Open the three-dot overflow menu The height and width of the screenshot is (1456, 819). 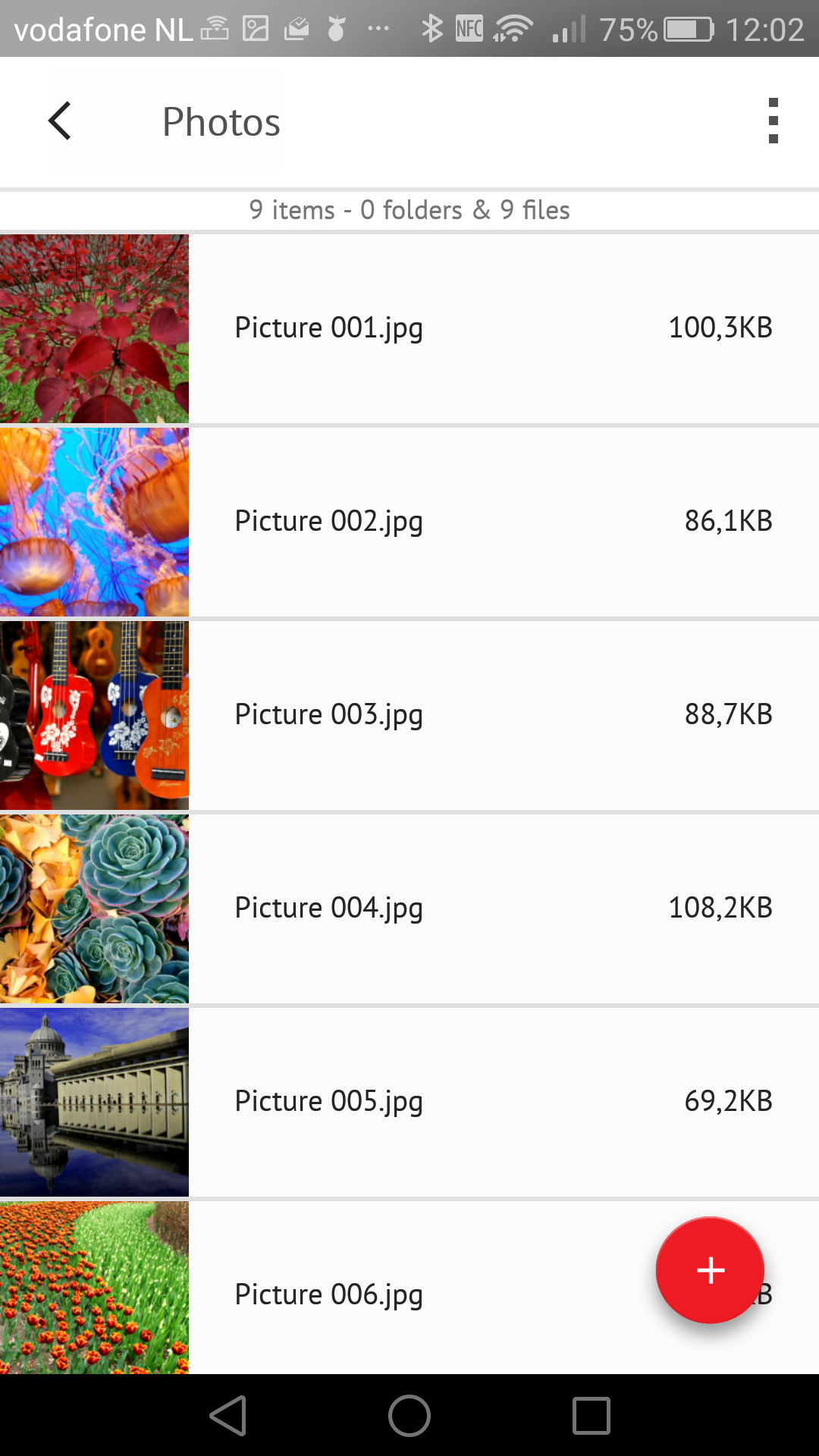point(773,121)
